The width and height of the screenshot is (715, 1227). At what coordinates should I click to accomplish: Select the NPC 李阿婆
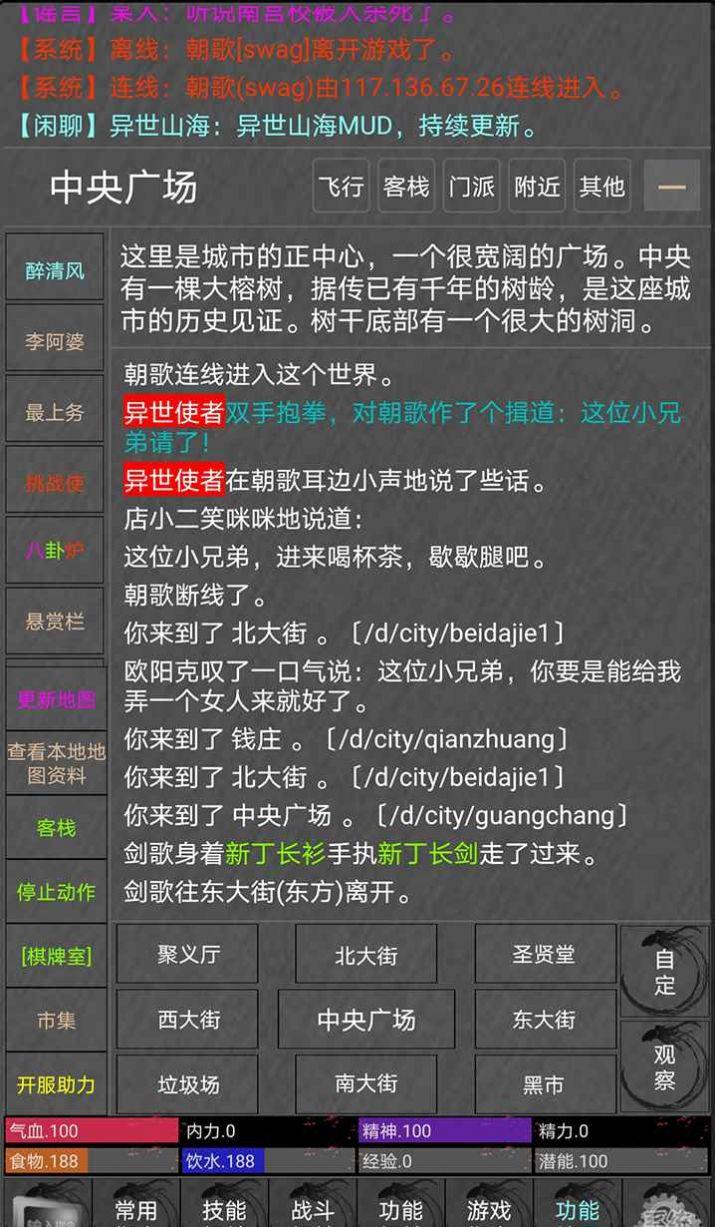pyautogui.click(x=55, y=341)
